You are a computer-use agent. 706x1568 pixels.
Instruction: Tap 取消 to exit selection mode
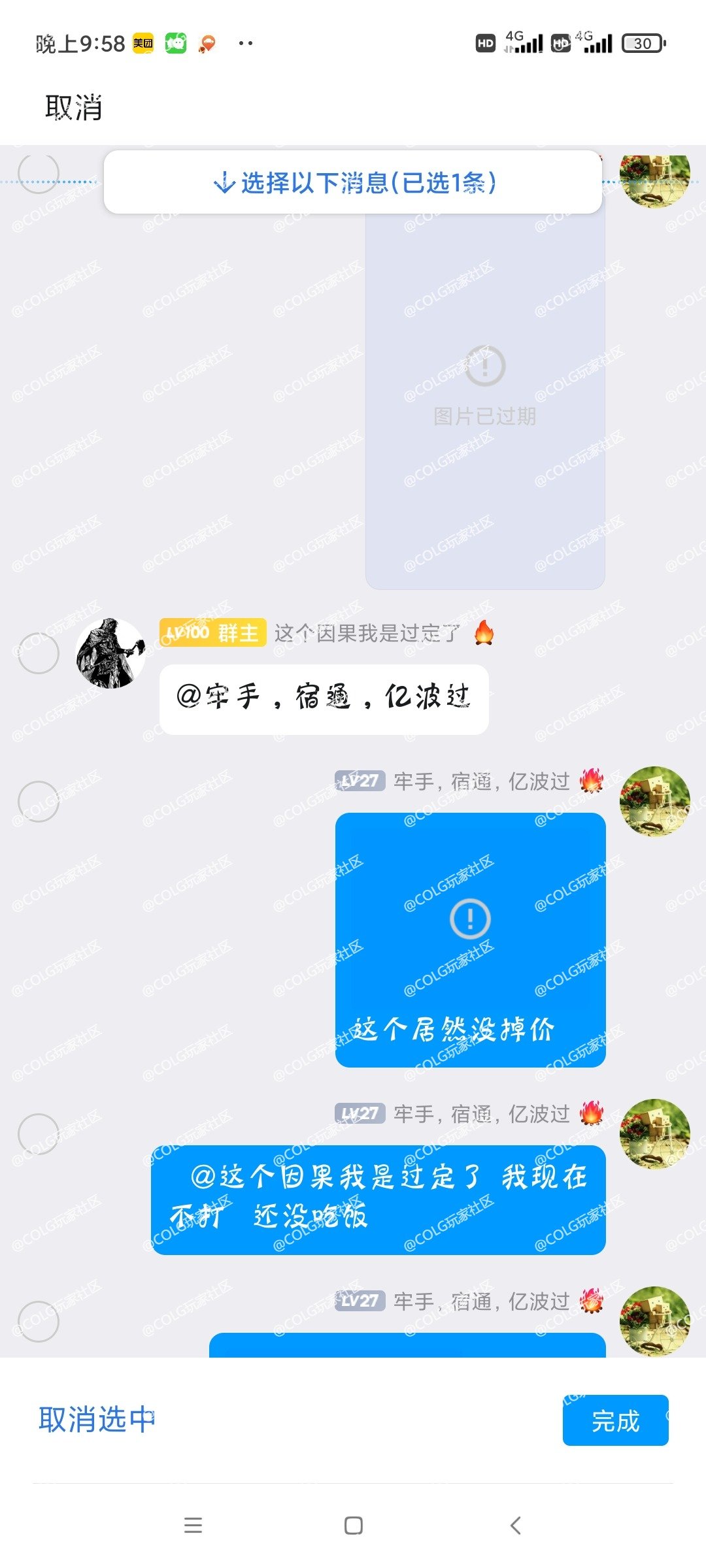[73, 107]
